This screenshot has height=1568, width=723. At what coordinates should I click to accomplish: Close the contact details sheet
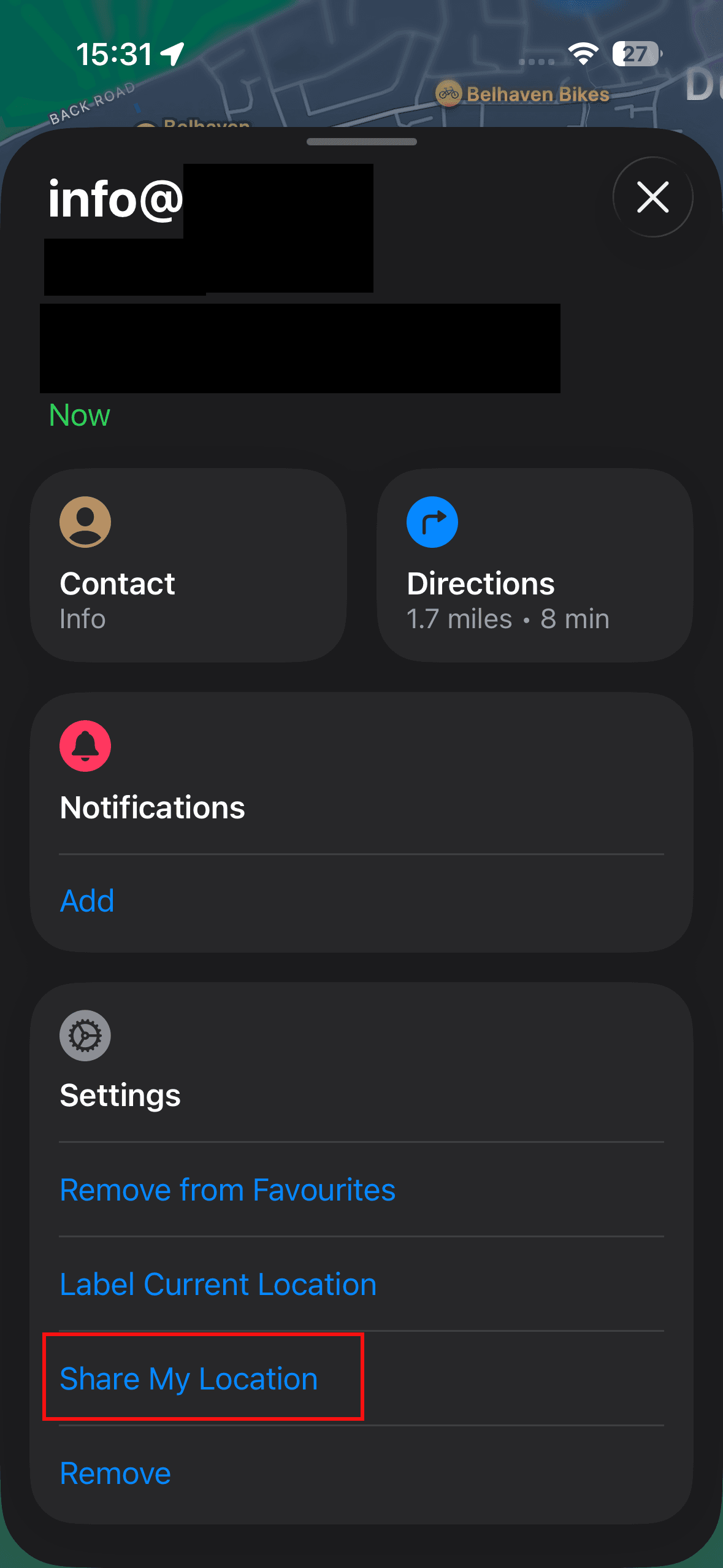click(652, 197)
